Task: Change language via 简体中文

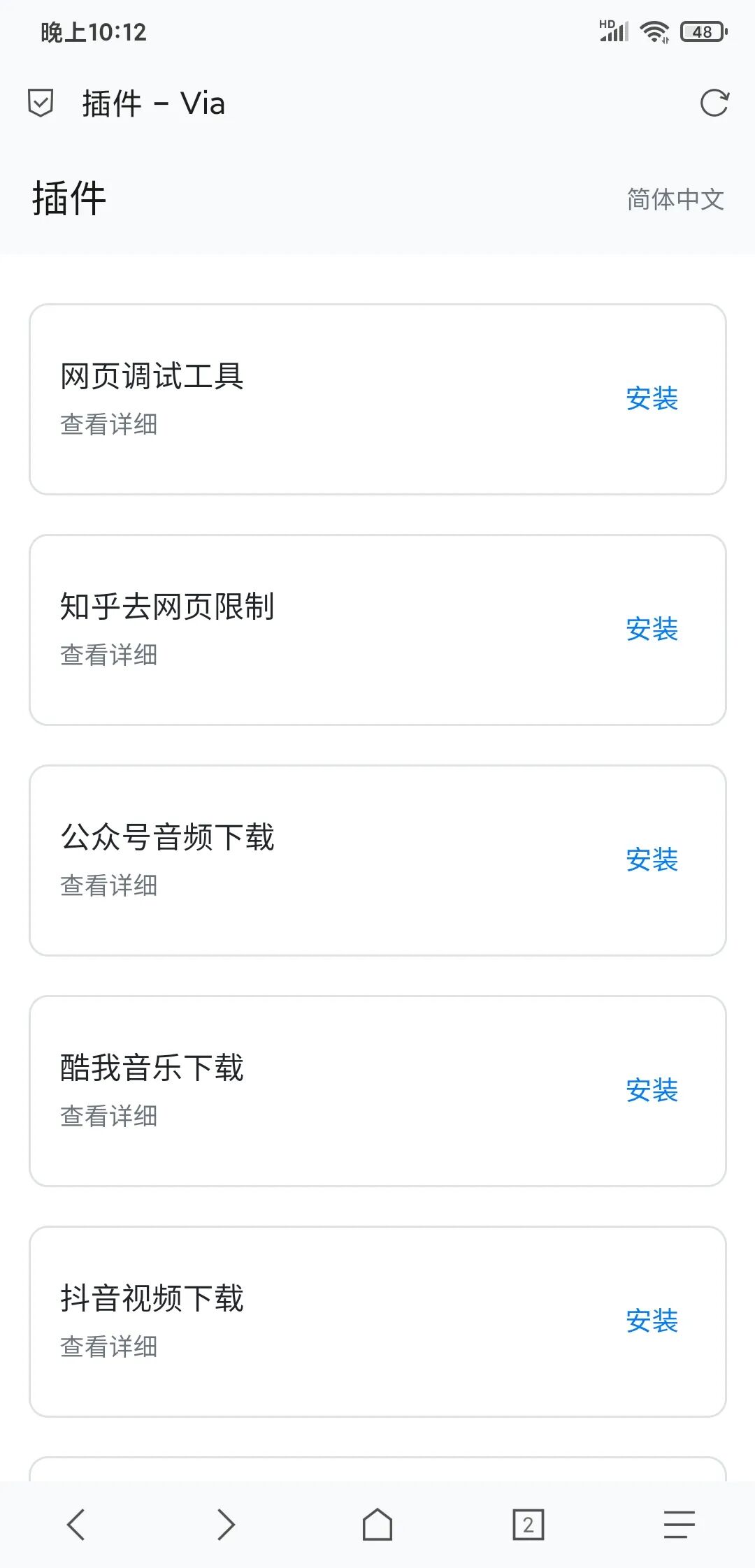Action: click(x=675, y=199)
